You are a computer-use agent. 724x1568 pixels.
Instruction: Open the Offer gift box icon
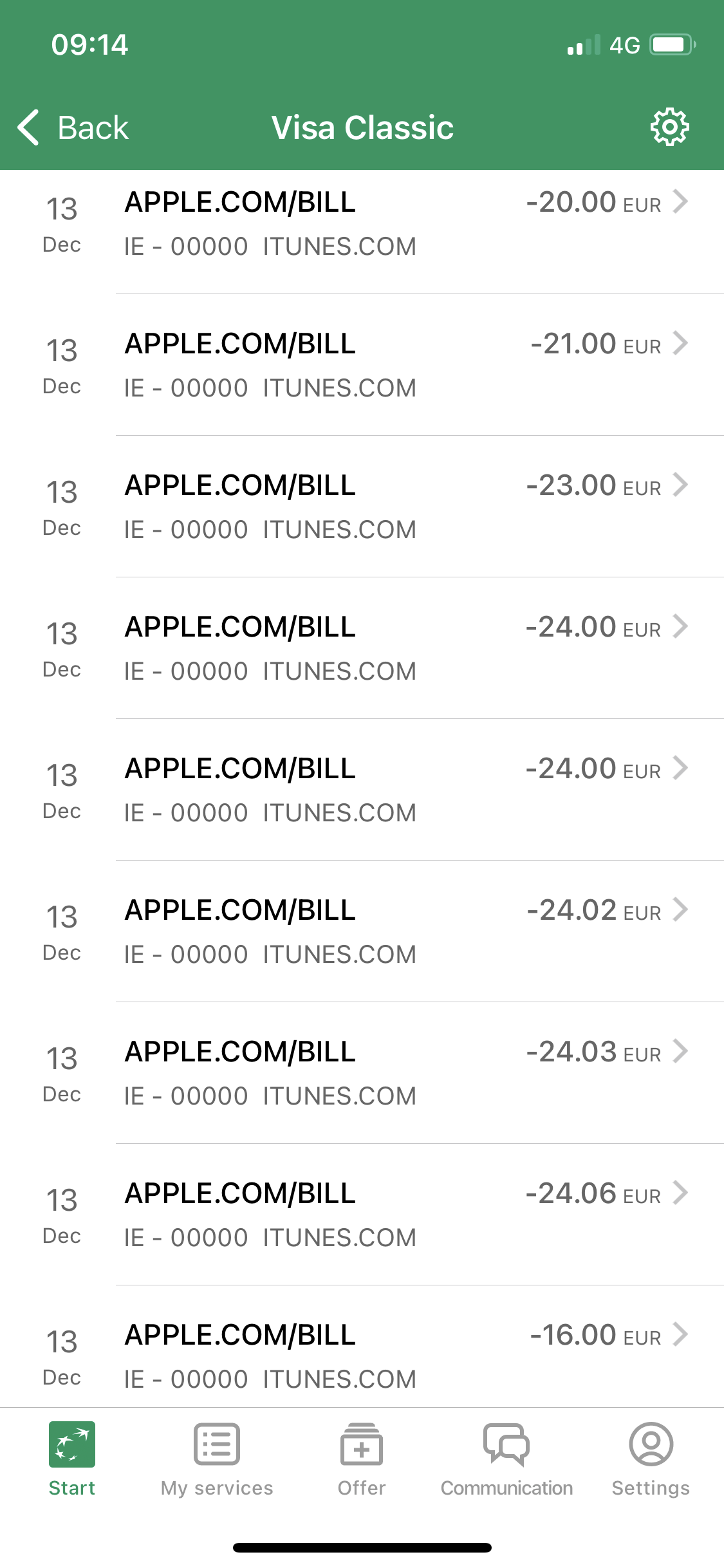pyautogui.click(x=361, y=1444)
